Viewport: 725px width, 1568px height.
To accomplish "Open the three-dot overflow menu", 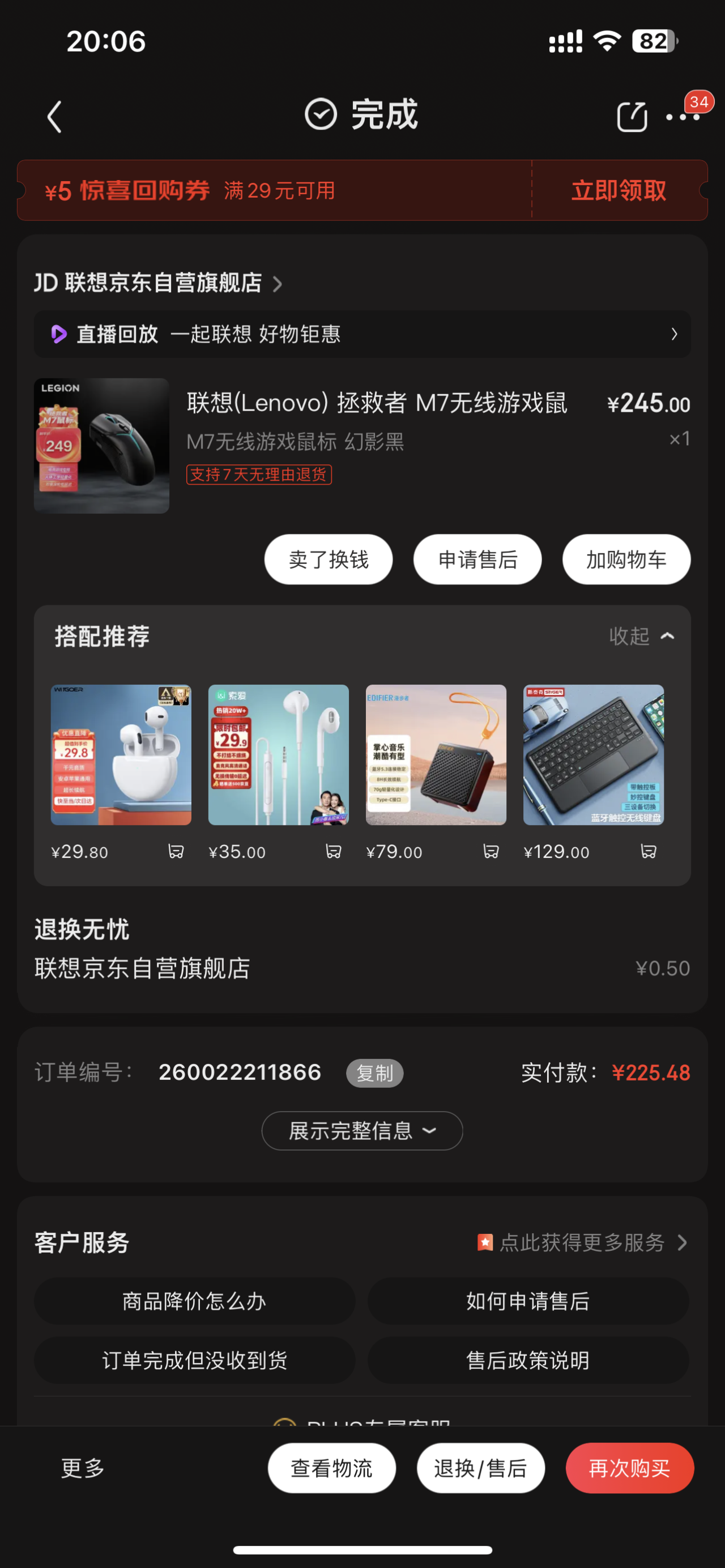I will point(683,117).
